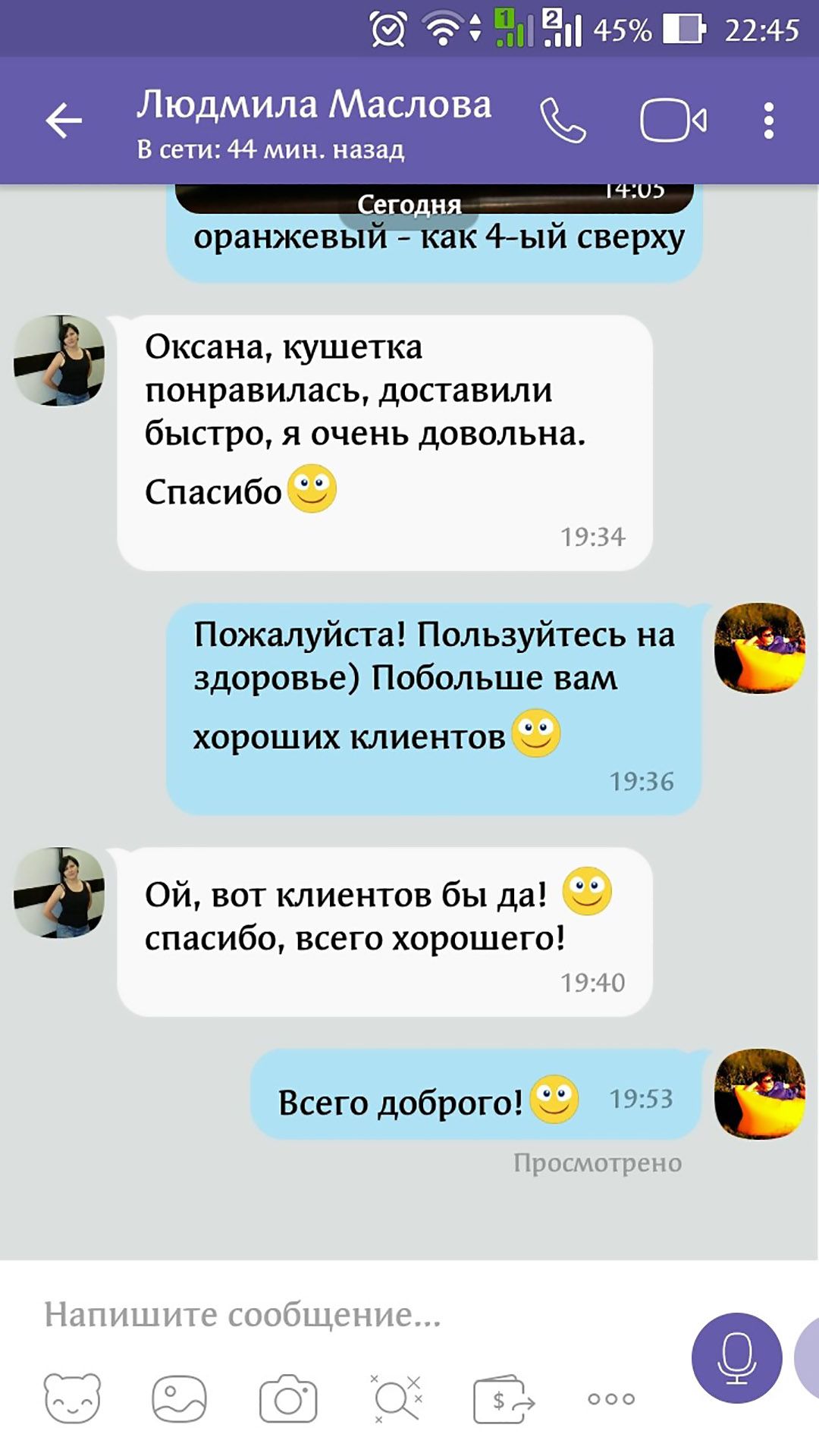Open the GIF and extensions search icon
Screen dimensions: 819x1456
[x=396, y=1398]
